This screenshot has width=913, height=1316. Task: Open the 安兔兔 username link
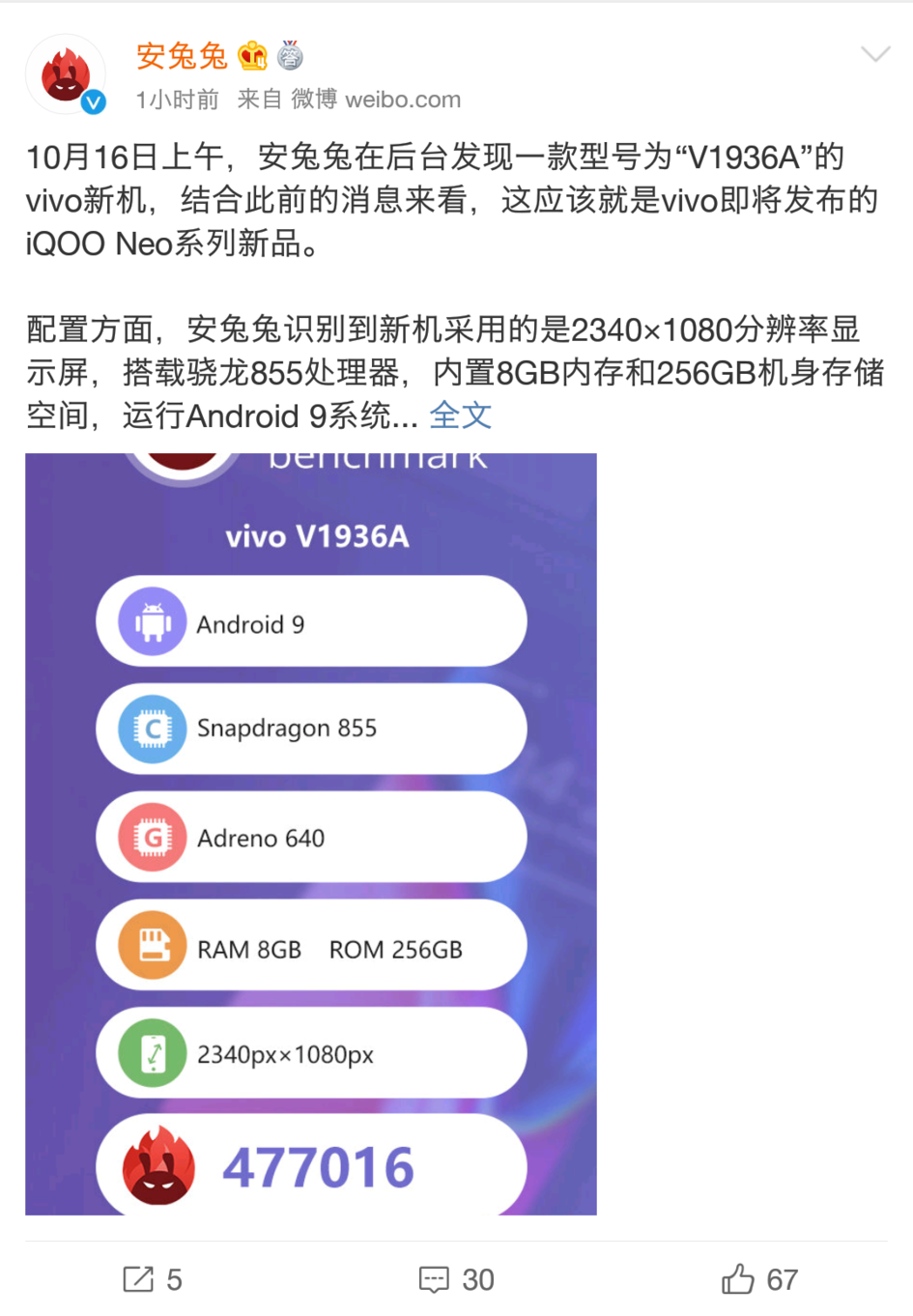[182, 56]
